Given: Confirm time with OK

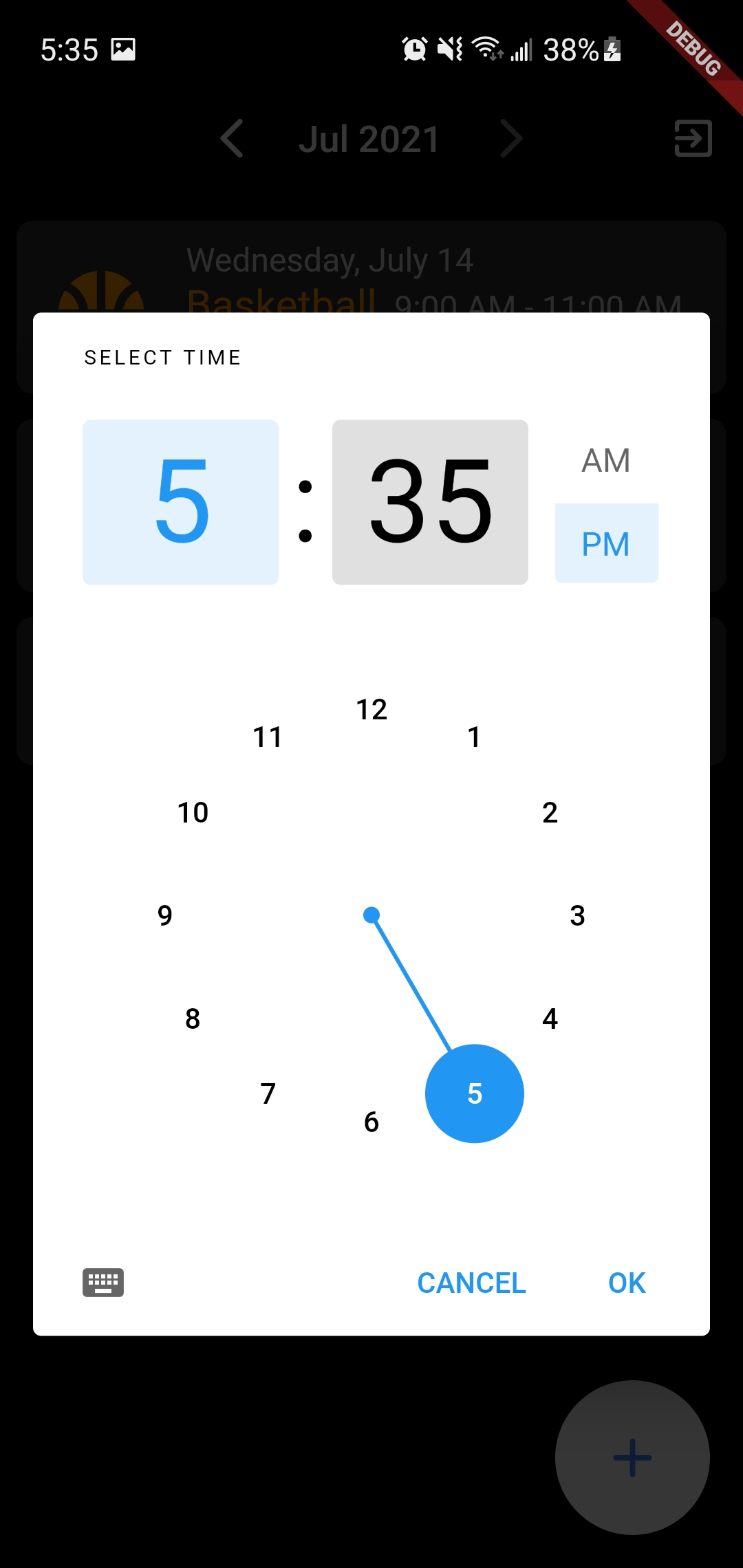Looking at the screenshot, I should point(627,1283).
